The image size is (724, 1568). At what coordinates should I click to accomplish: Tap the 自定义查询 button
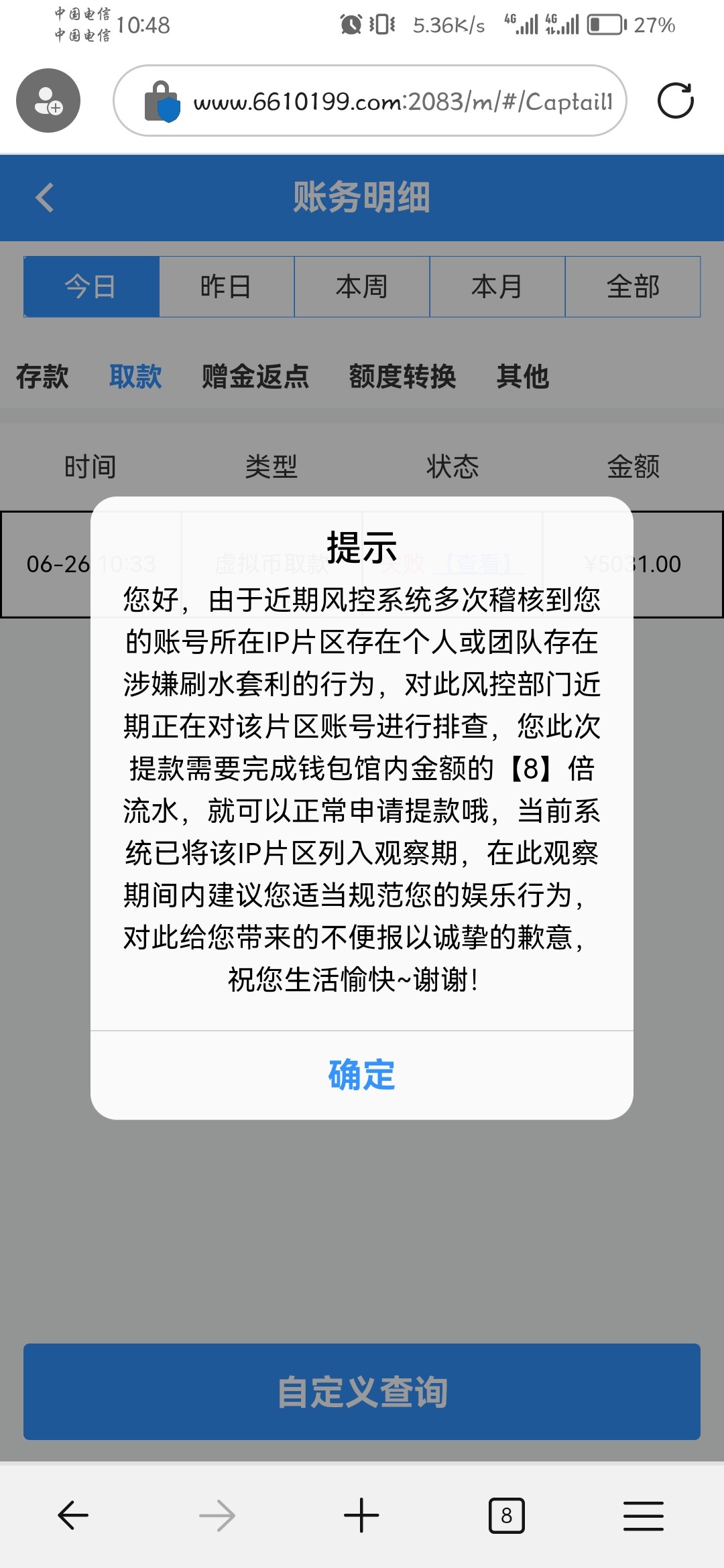[362, 1392]
